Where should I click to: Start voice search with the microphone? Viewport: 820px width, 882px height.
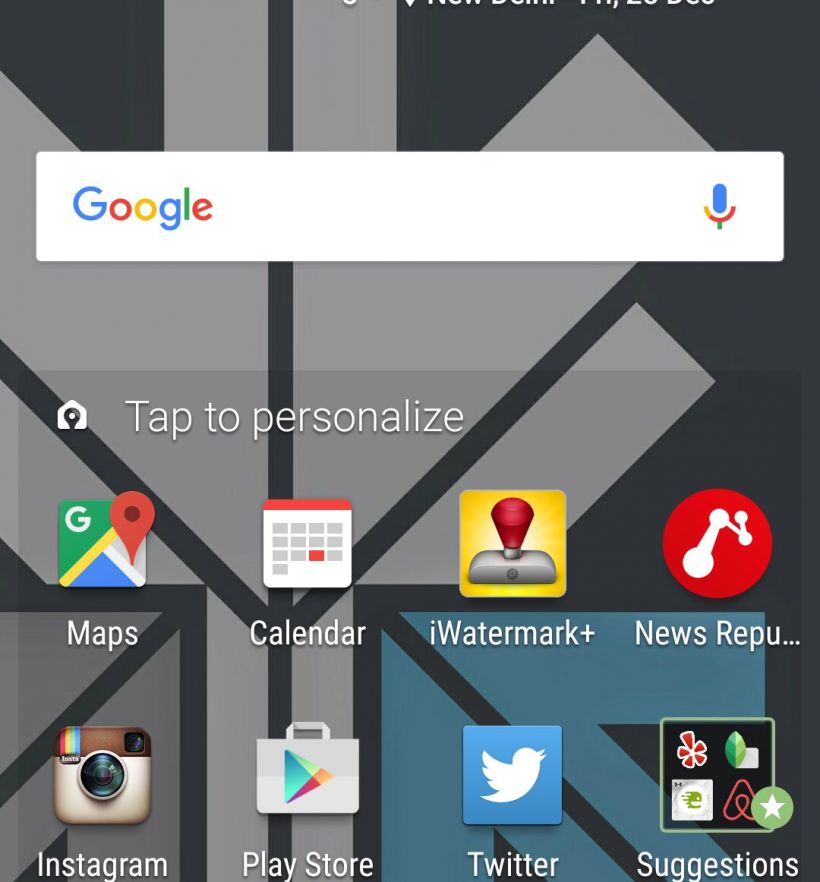pyautogui.click(x=719, y=207)
